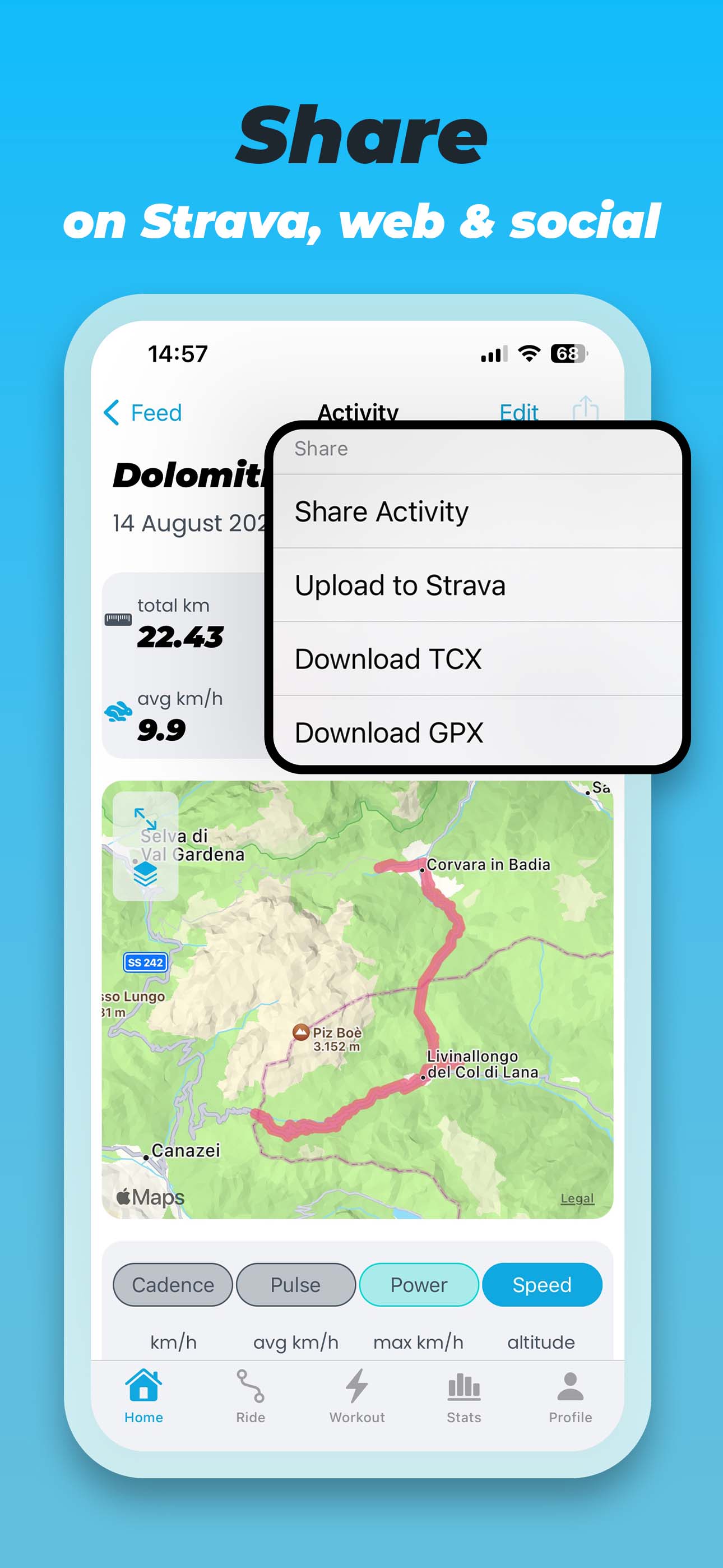Select Share Activity from the menu
Screen dimensions: 723x1568
tap(381, 511)
